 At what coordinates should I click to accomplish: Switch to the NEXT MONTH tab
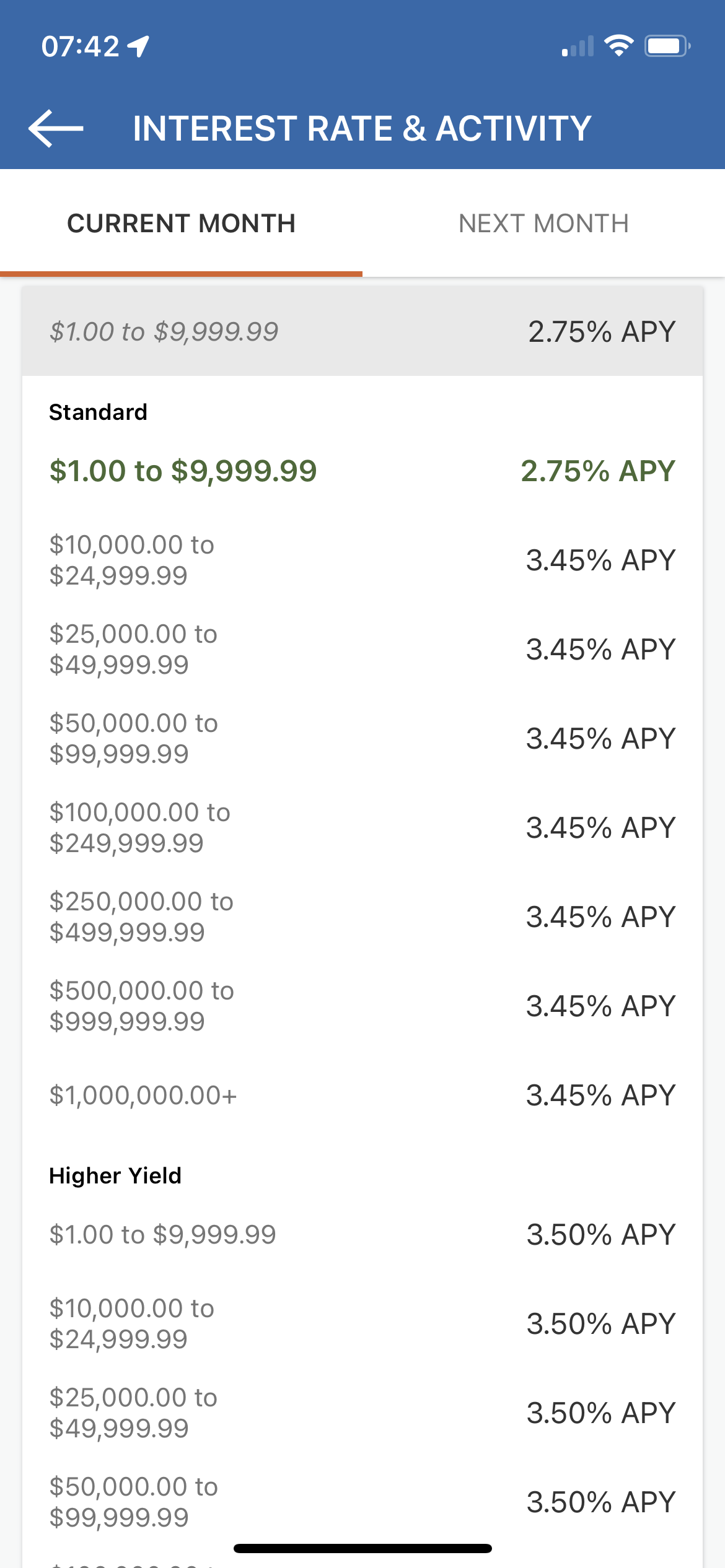543,223
